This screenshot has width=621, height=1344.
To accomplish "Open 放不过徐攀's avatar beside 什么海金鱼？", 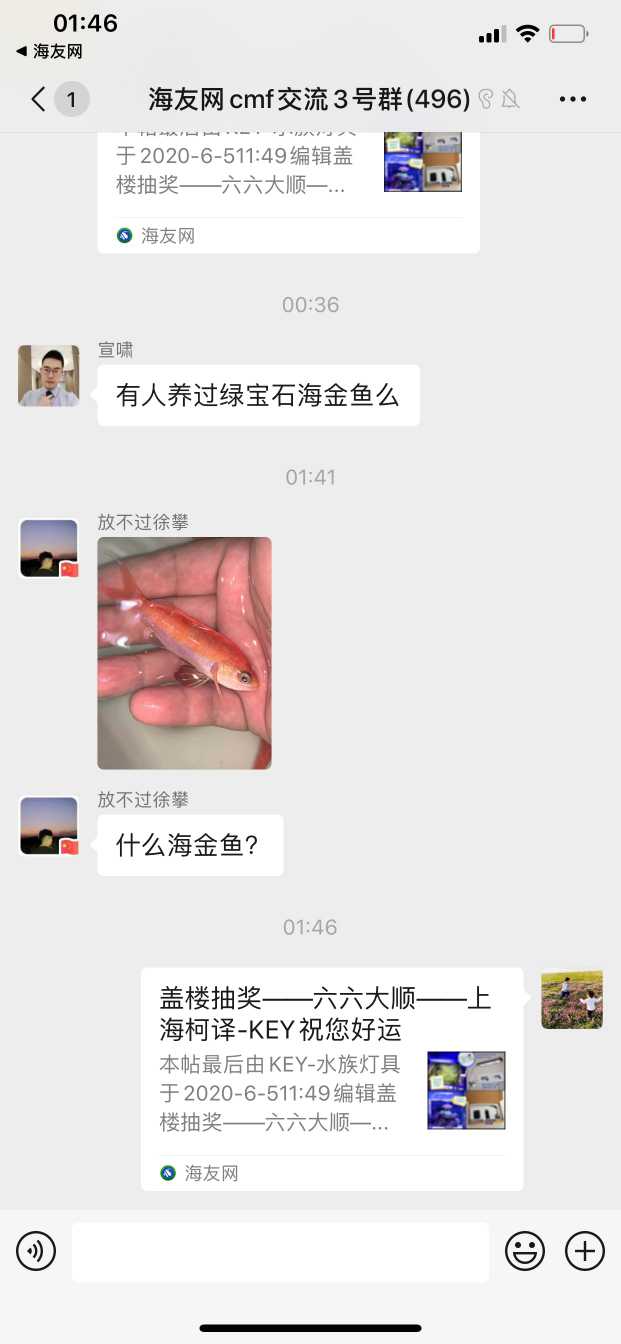I will 49,826.
